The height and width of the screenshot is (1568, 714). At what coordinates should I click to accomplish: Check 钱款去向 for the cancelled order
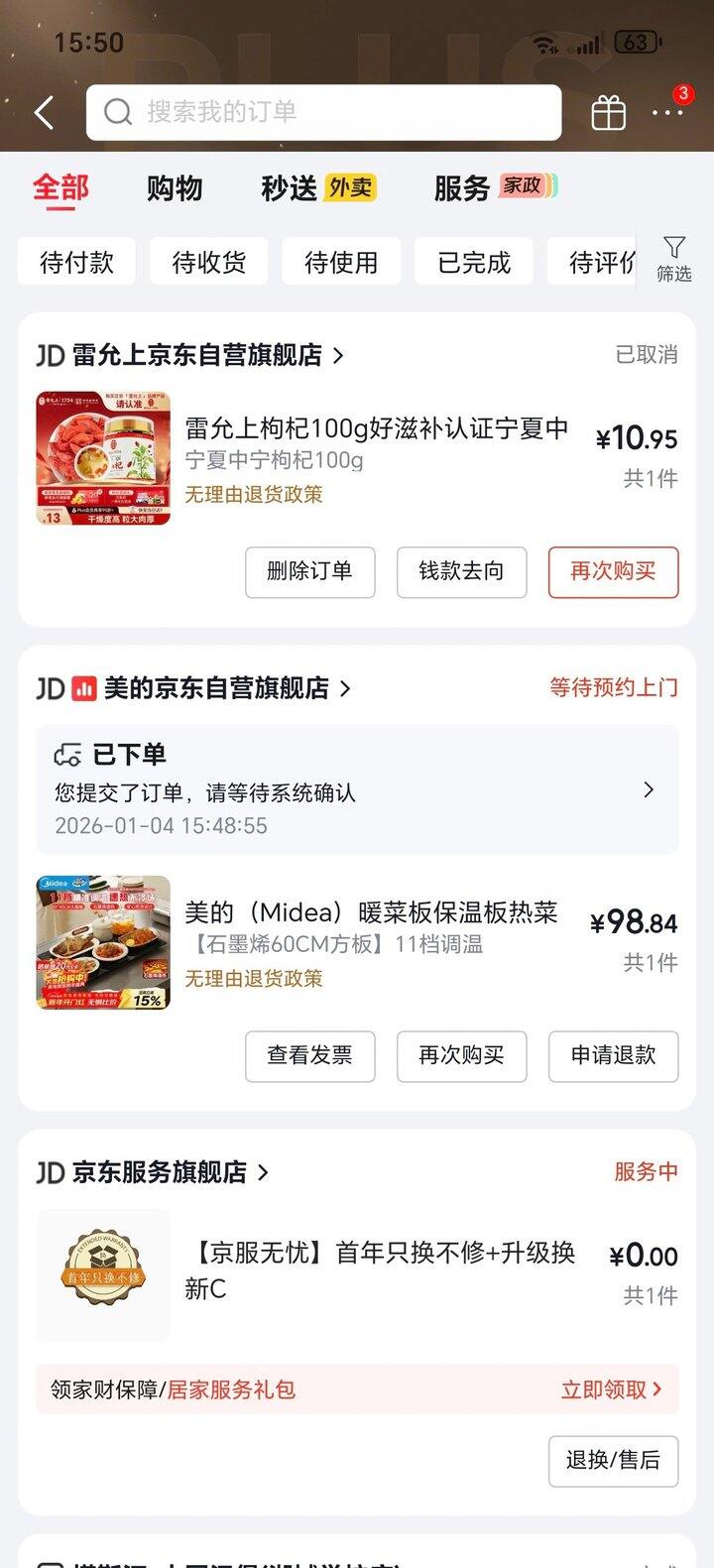click(x=461, y=571)
